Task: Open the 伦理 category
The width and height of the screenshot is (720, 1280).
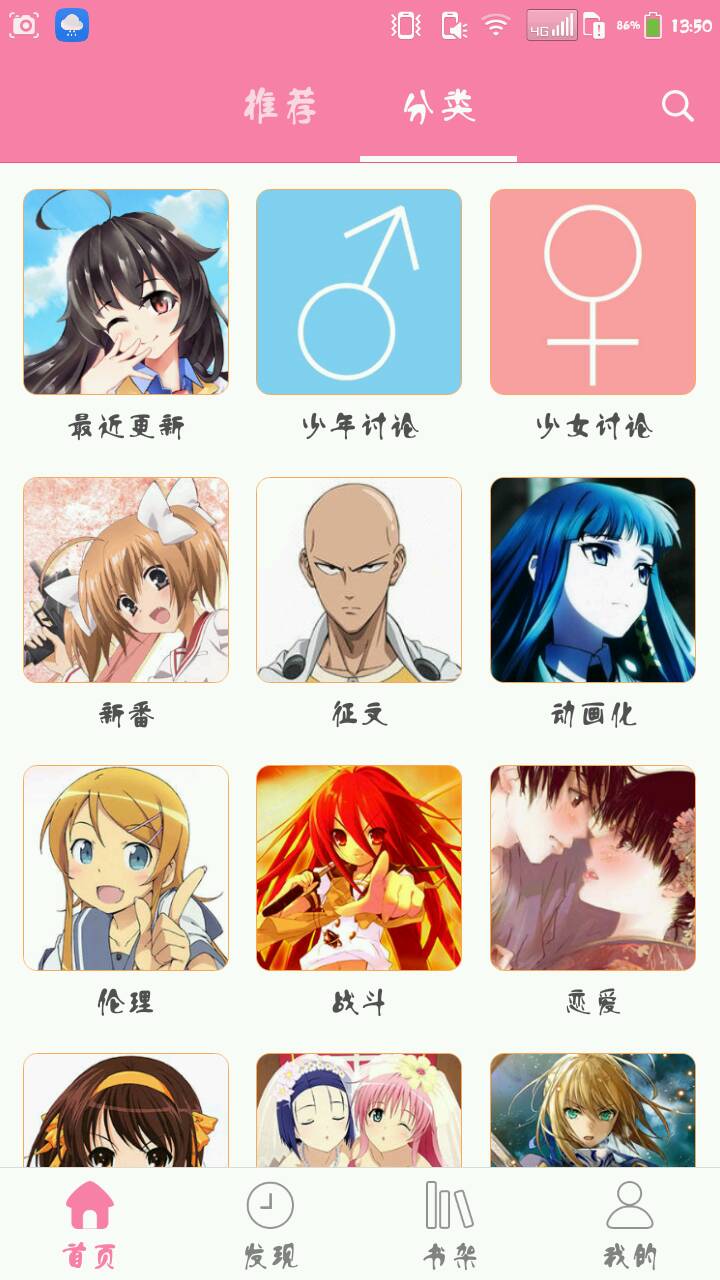Action: pos(126,868)
